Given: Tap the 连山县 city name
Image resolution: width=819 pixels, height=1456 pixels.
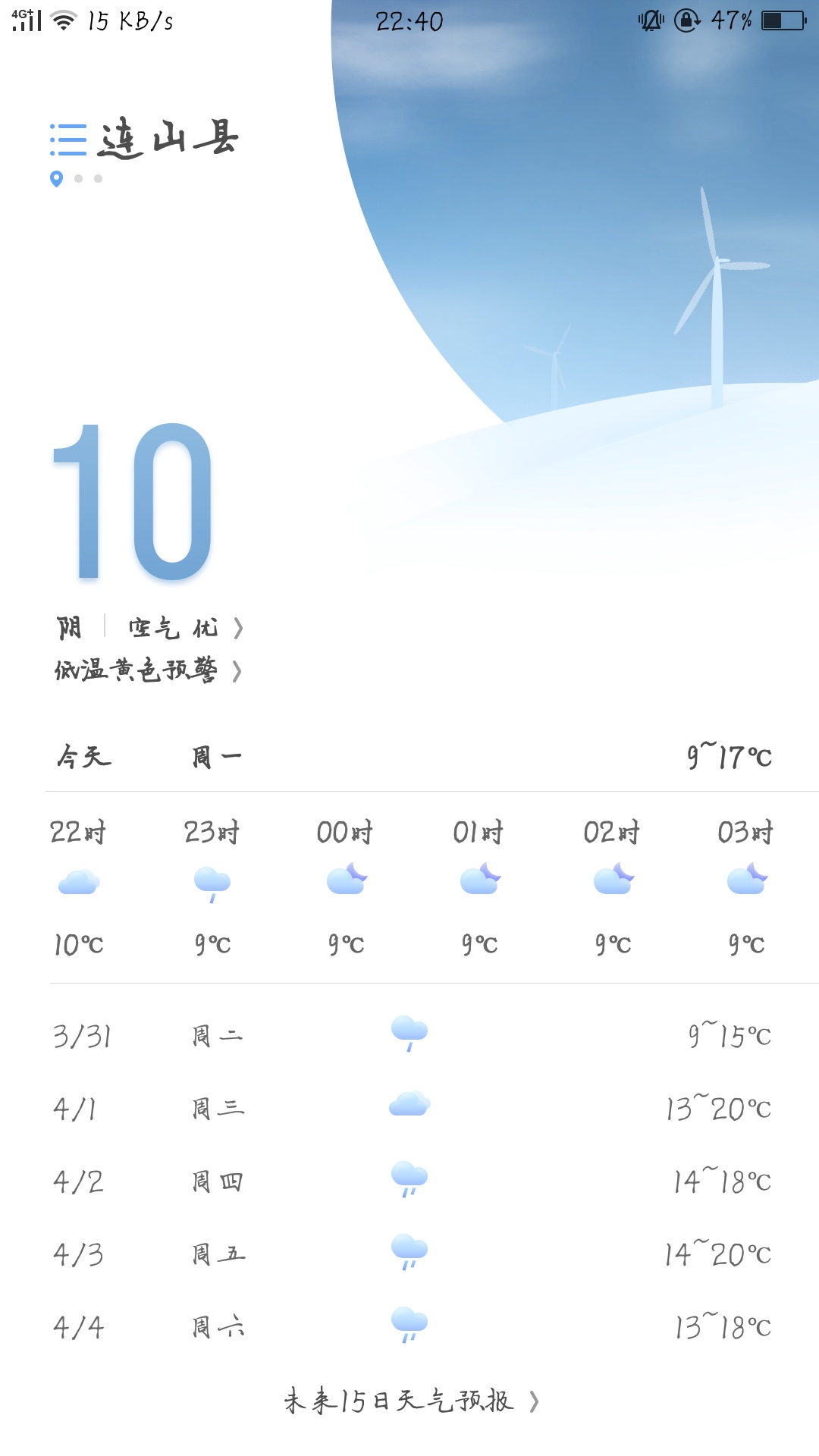Looking at the screenshot, I should tap(168, 139).
